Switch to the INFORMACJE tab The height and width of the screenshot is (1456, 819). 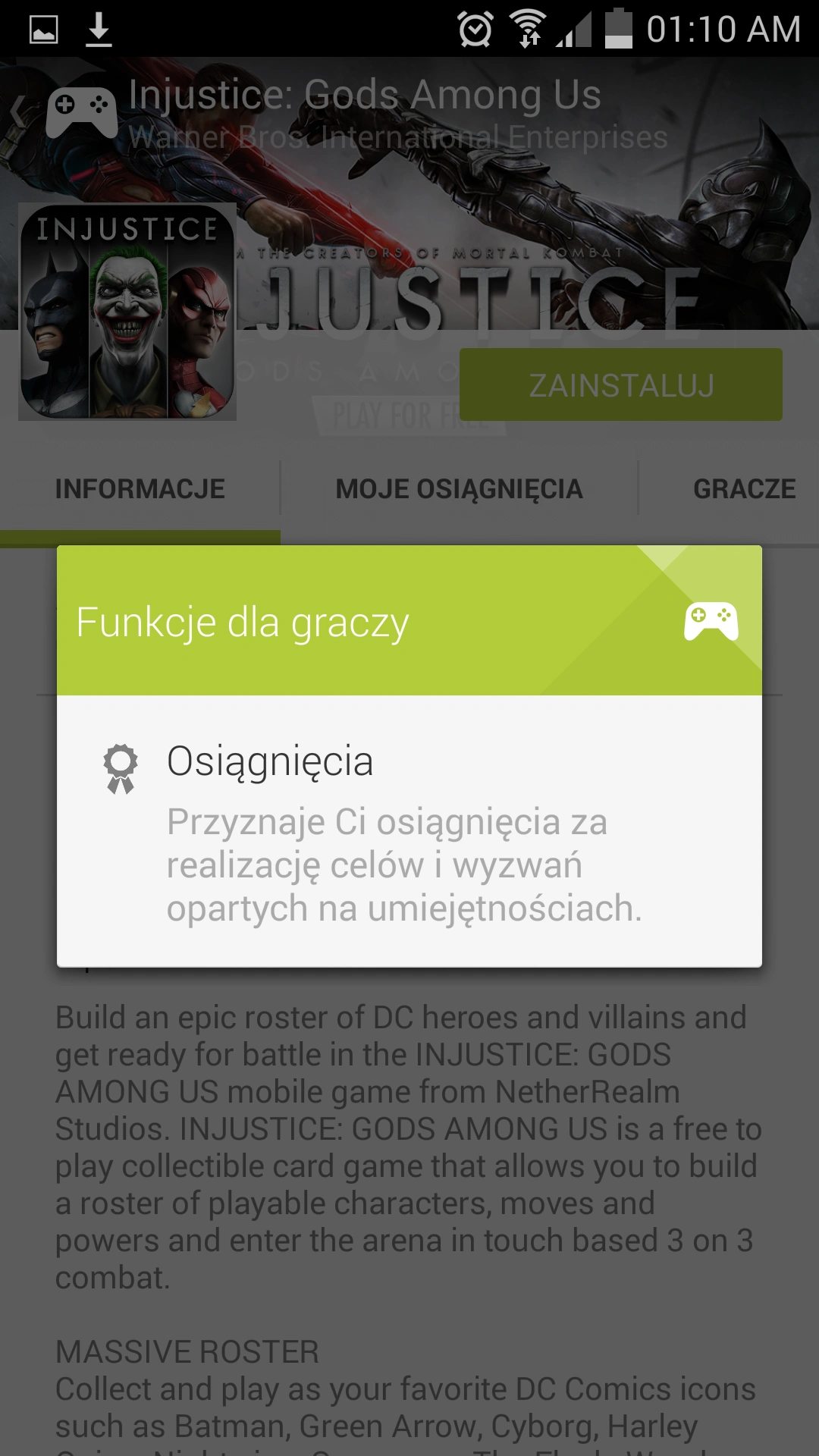140,489
